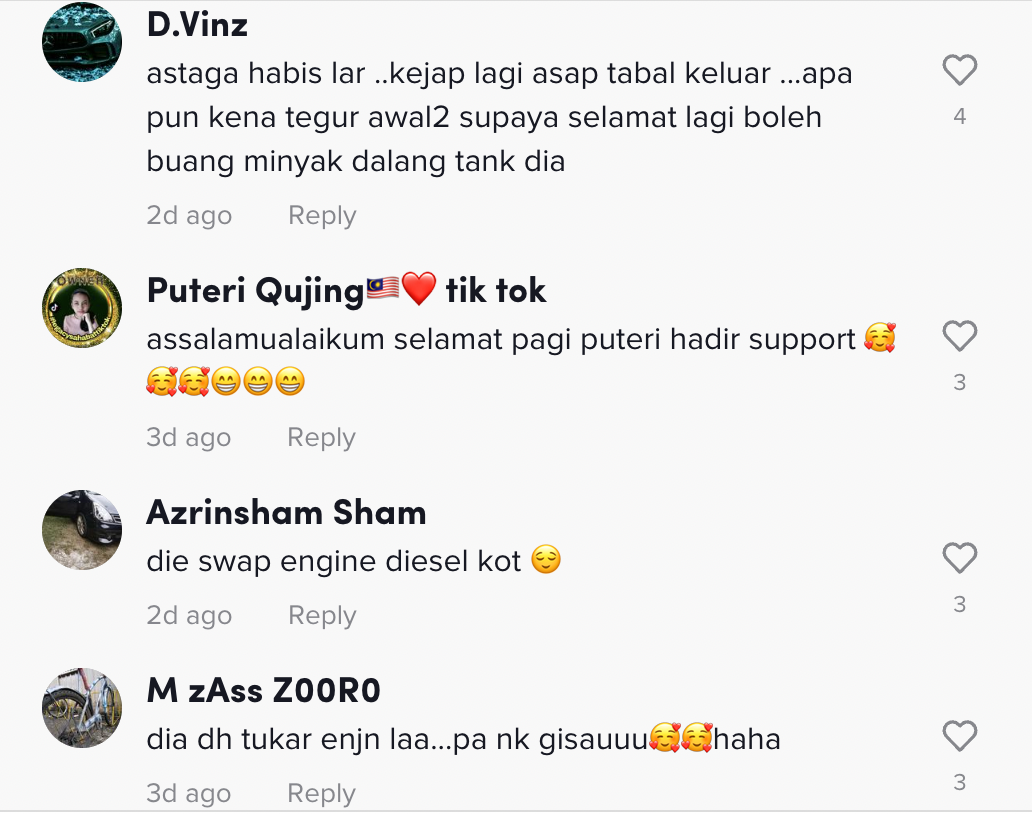Like Azrinsham Sham's comment
The image size is (1032, 814).
tap(959, 559)
